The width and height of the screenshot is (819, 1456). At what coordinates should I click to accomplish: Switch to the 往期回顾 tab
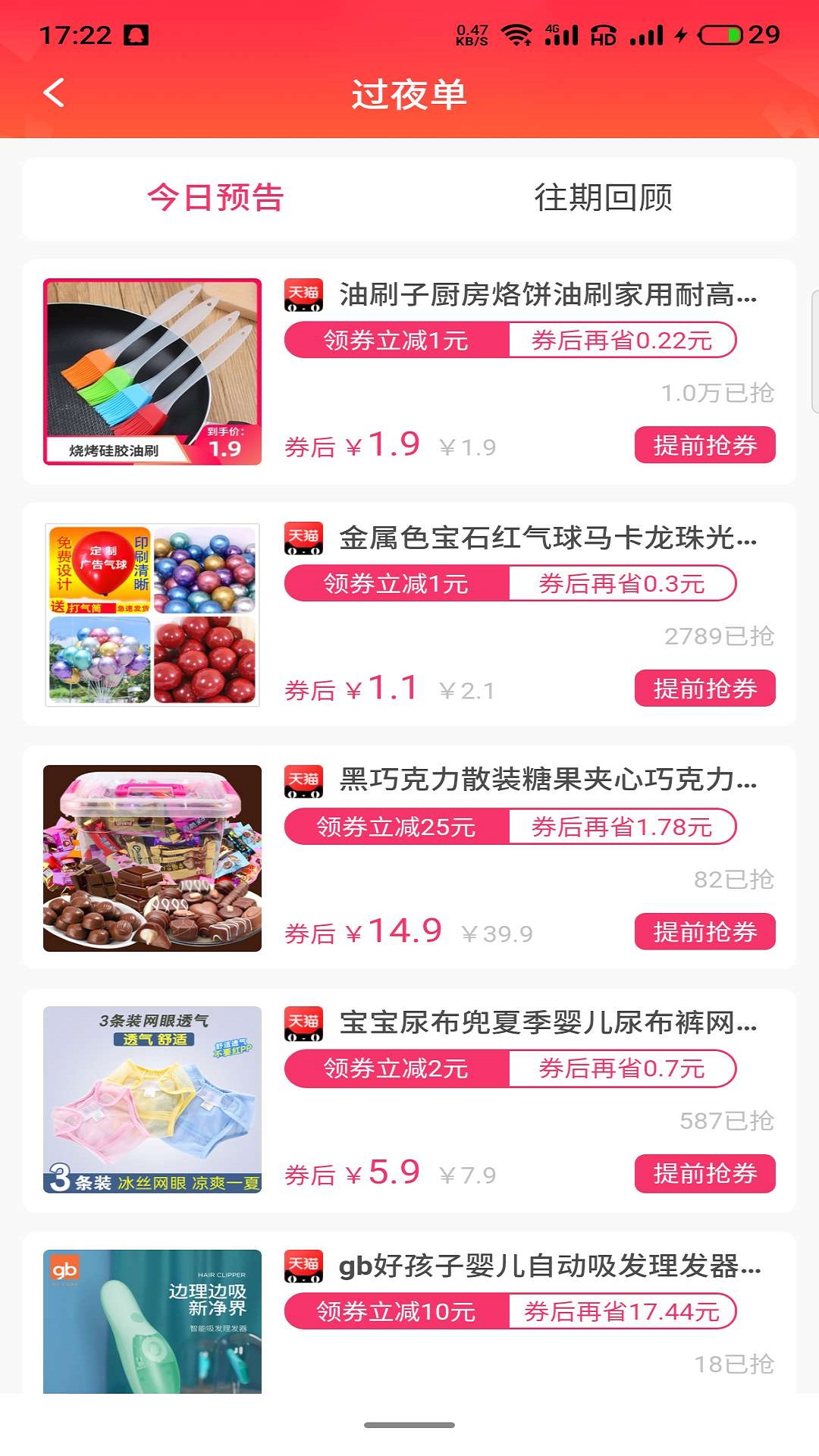pos(603,198)
